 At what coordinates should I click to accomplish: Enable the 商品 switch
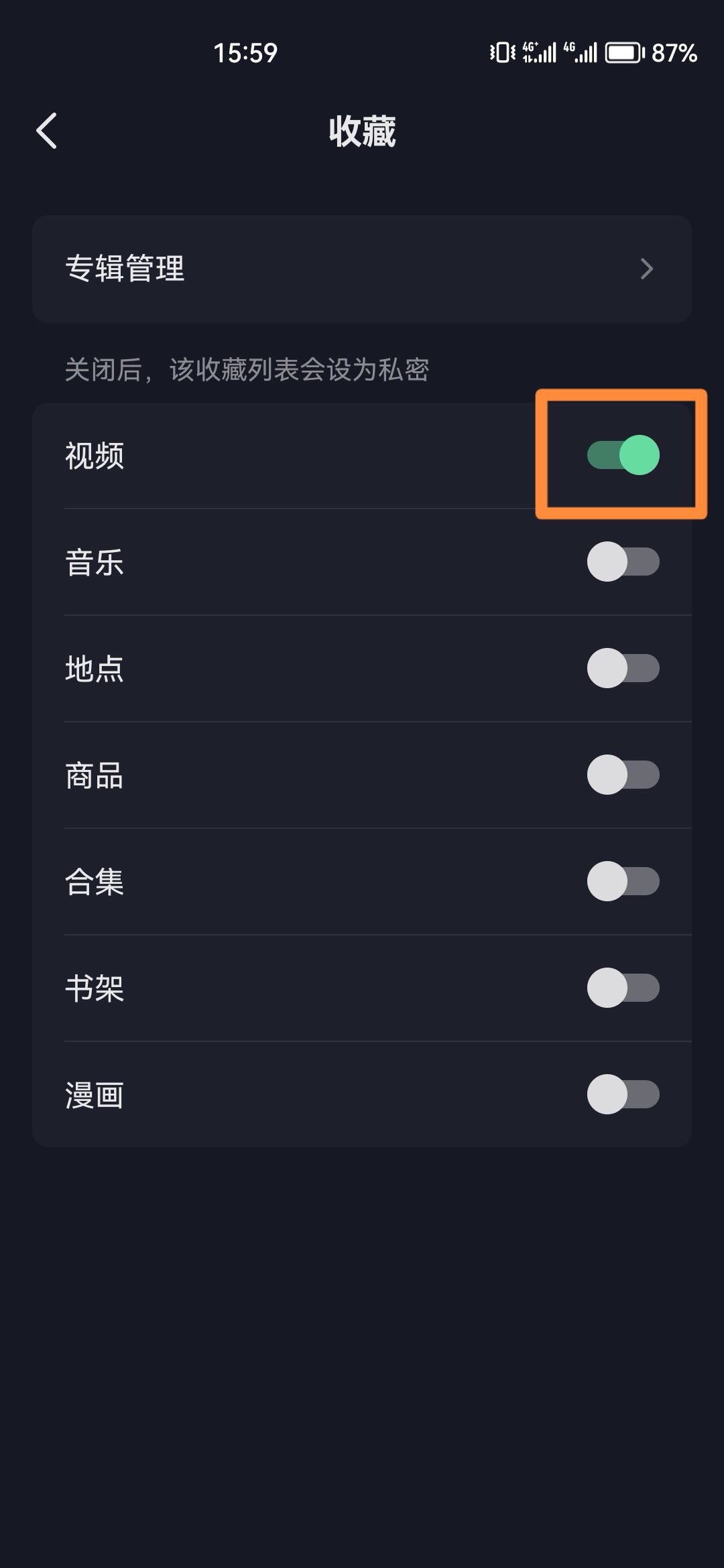pyautogui.click(x=622, y=775)
